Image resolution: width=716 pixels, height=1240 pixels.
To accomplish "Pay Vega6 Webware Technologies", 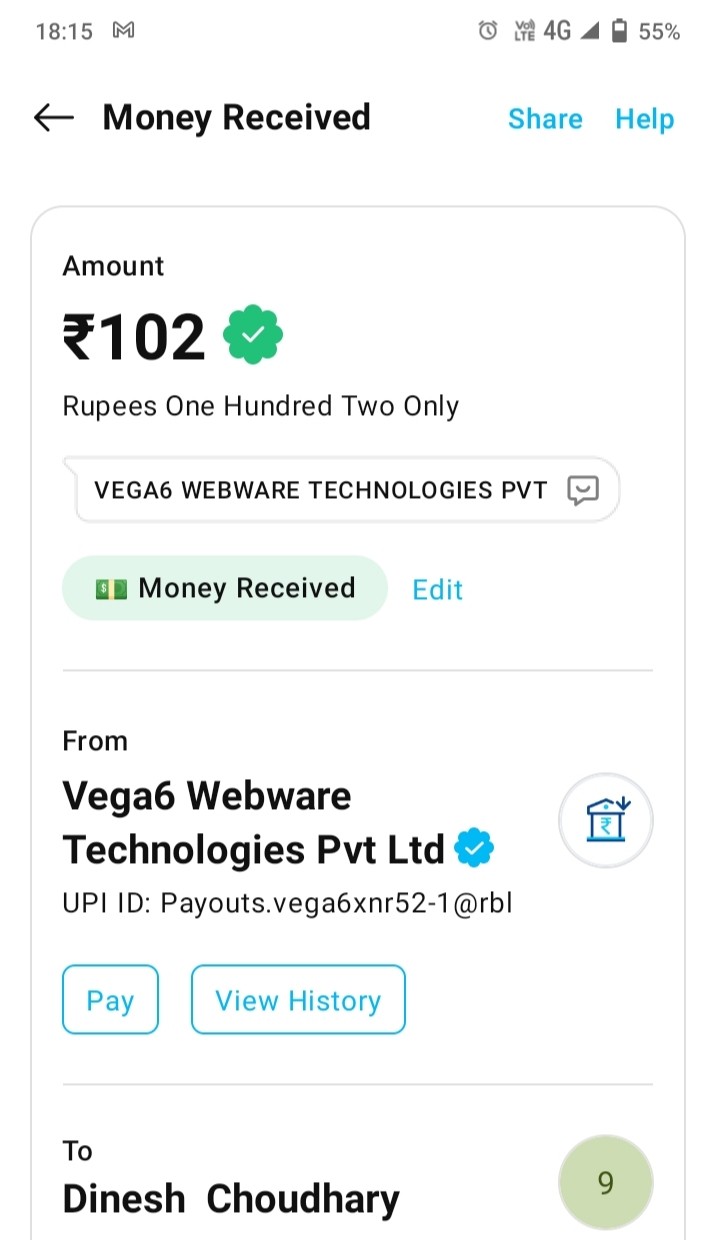I will coord(110,999).
